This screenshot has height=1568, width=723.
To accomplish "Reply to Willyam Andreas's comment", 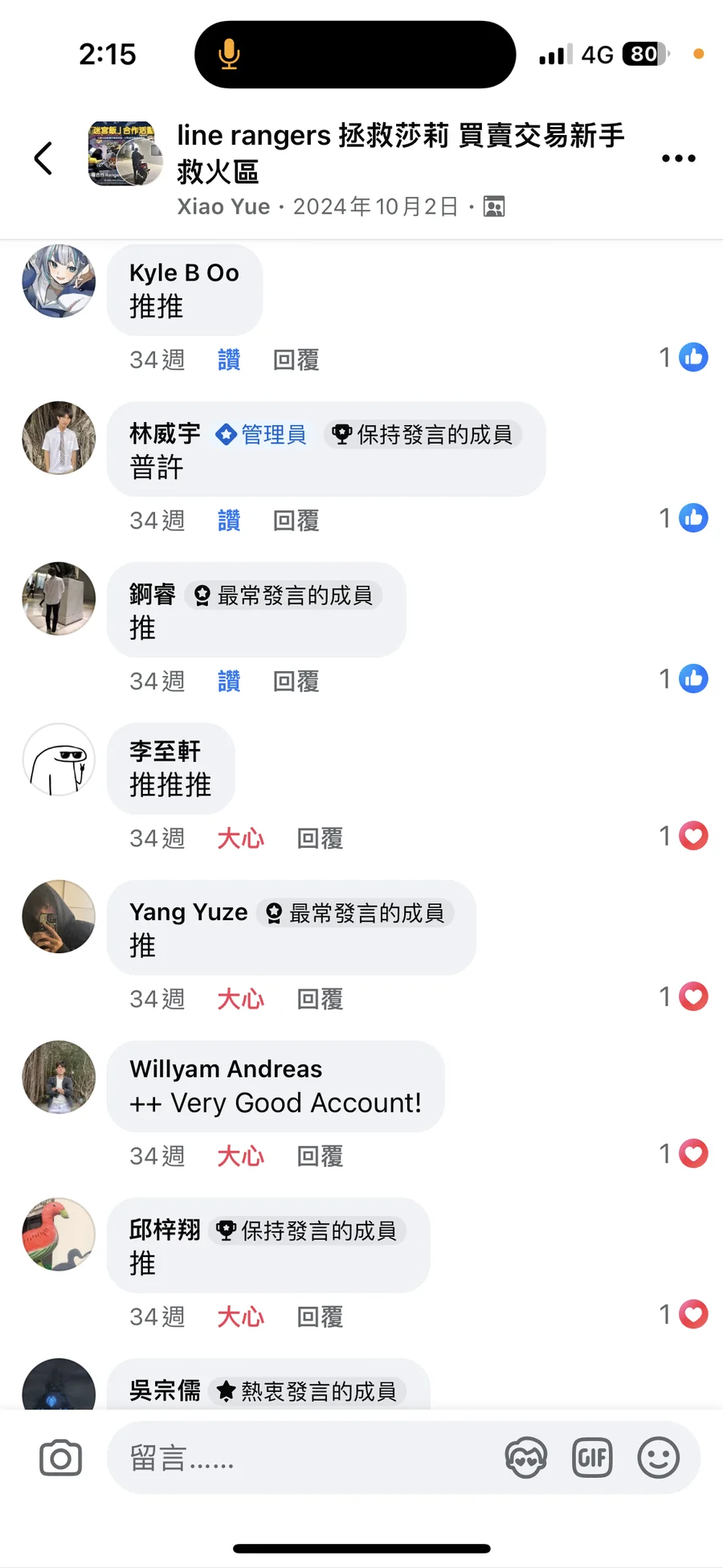I will point(320,1156).
